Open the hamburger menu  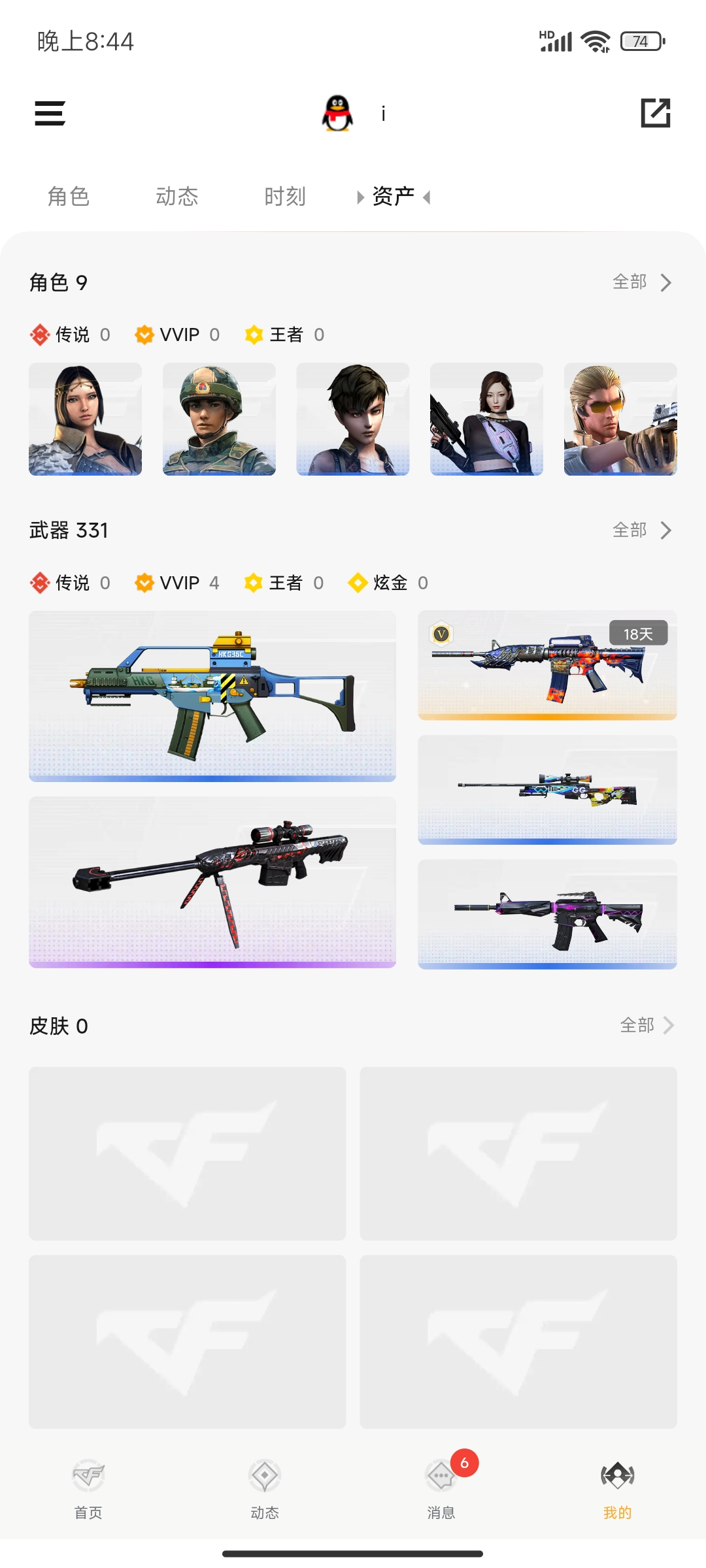pyautogui.click(x=50, y=113)
